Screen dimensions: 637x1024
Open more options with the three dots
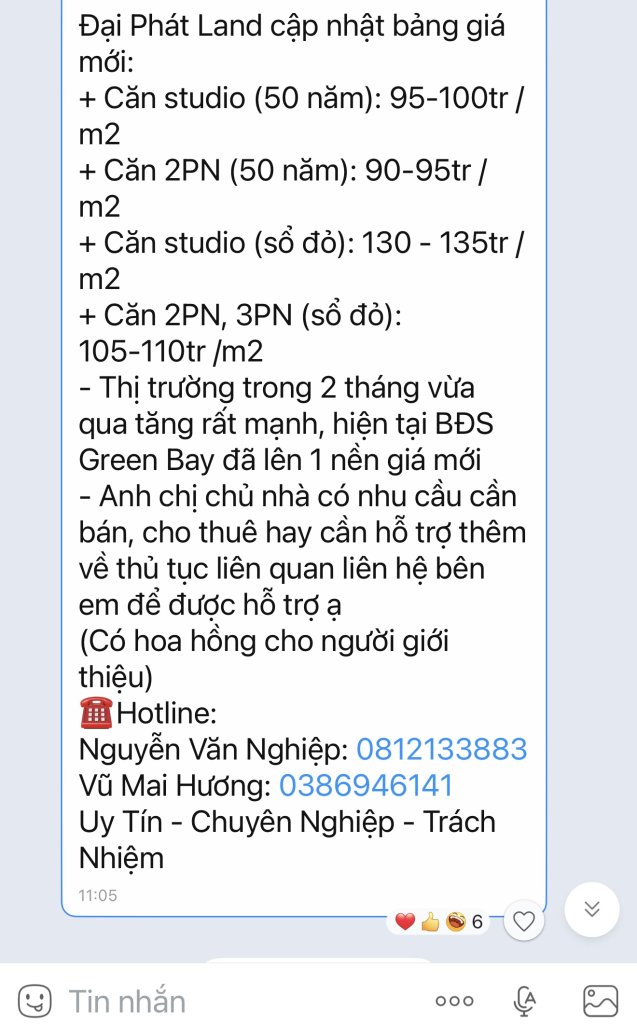454,1000
